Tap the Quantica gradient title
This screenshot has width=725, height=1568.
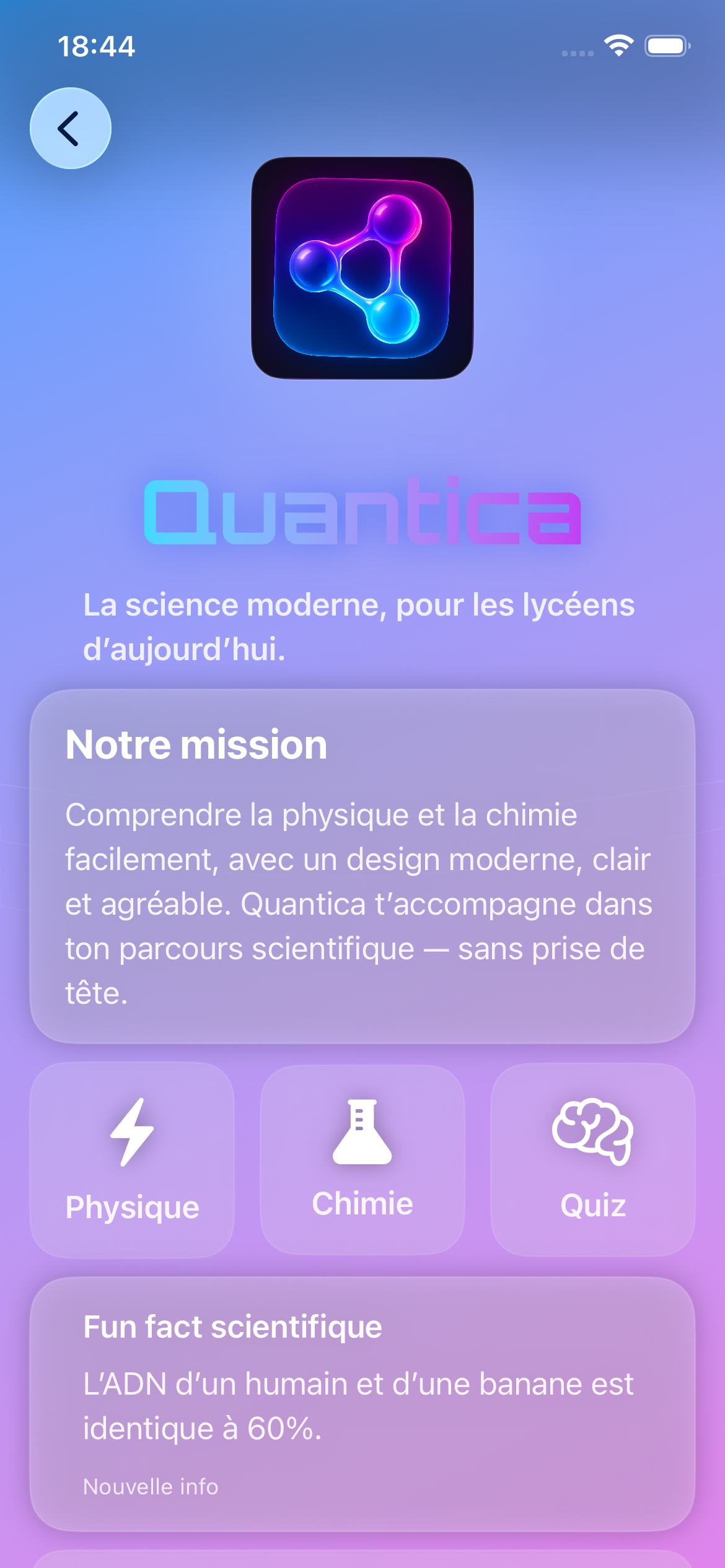[x=362, y=514]
